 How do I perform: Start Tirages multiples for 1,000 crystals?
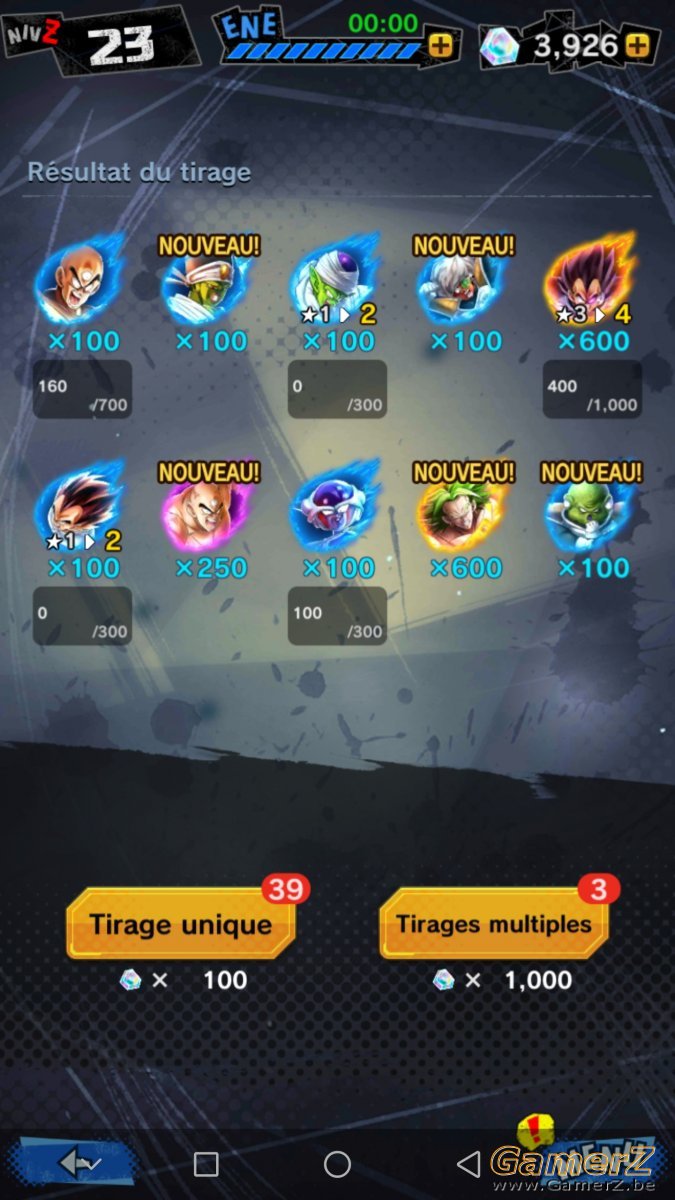494,923
